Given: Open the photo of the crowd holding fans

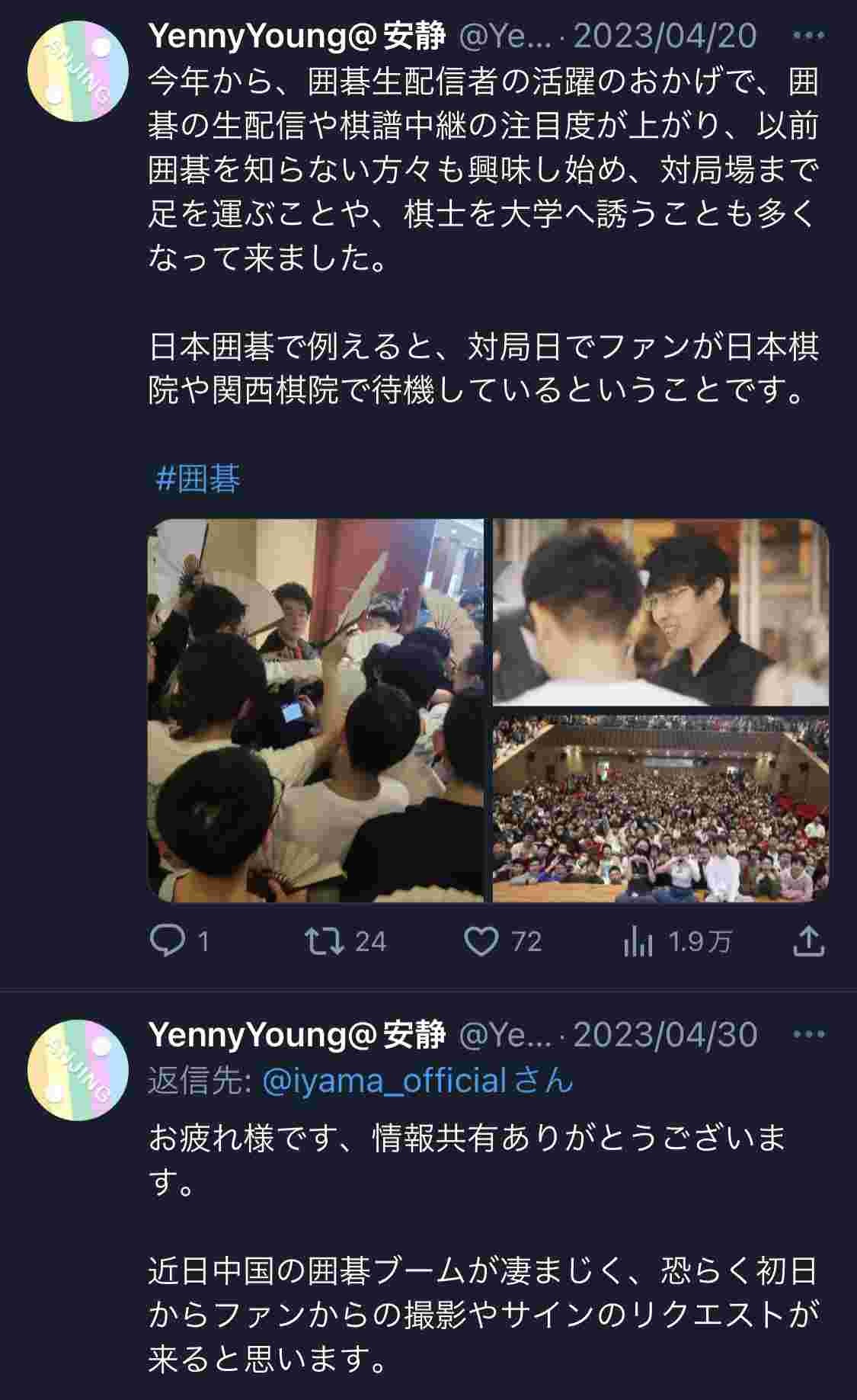Looking at the screenshot, I should click(x=315, y=710).
